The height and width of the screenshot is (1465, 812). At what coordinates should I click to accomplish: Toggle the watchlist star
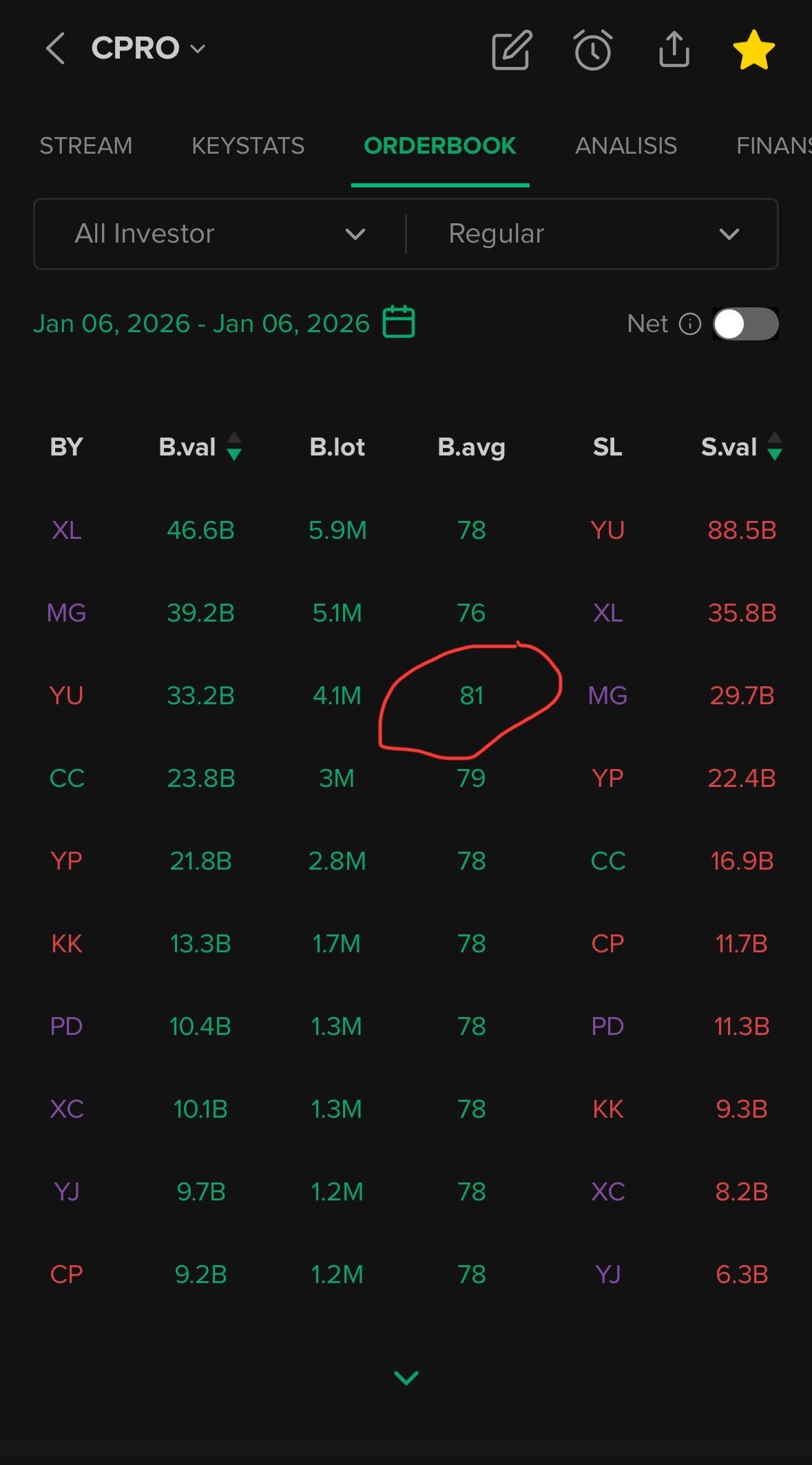click(x=753, y=50)
